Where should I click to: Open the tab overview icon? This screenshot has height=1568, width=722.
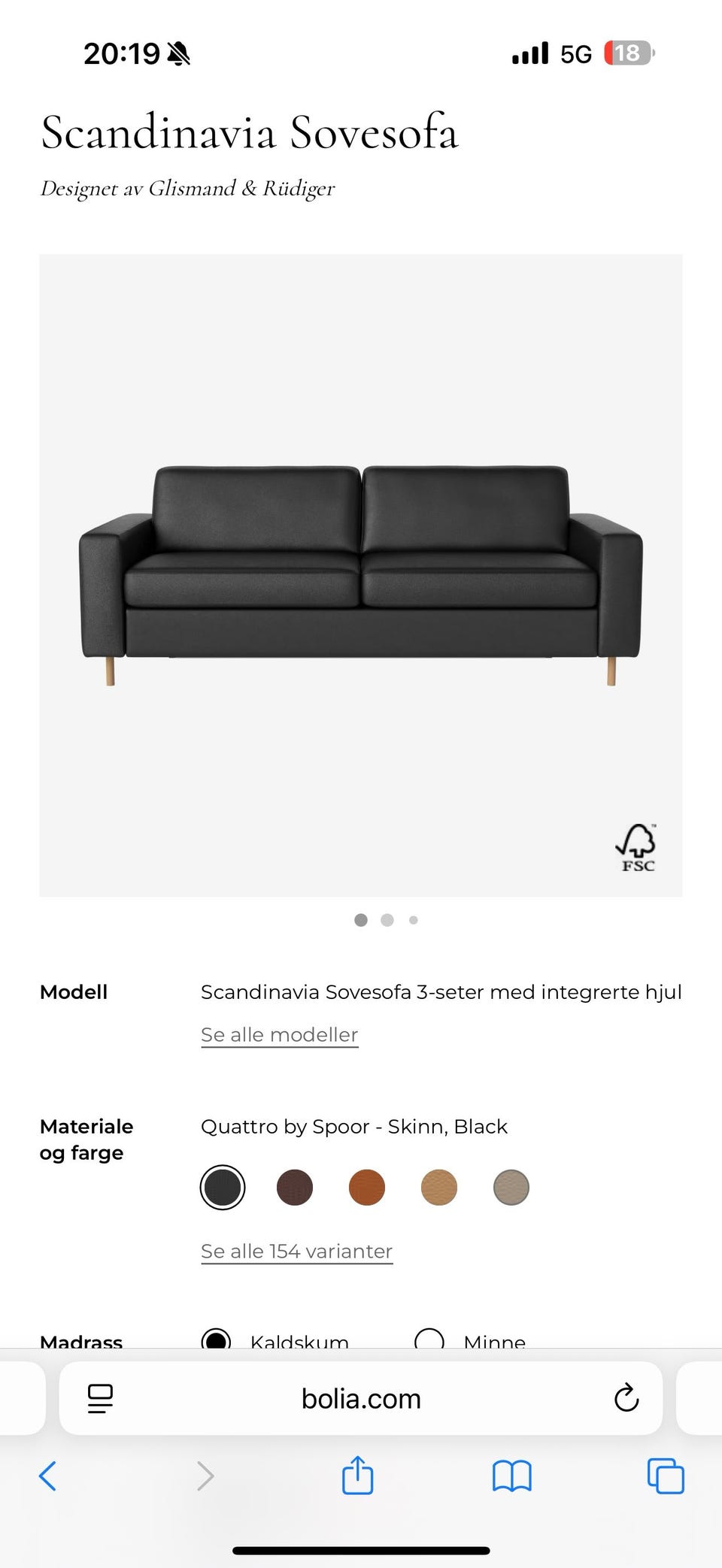click(665, 1476)
